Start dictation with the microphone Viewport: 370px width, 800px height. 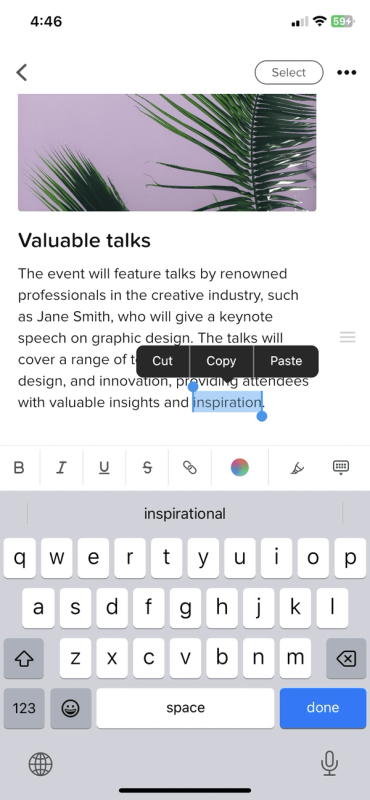point(329,764)
